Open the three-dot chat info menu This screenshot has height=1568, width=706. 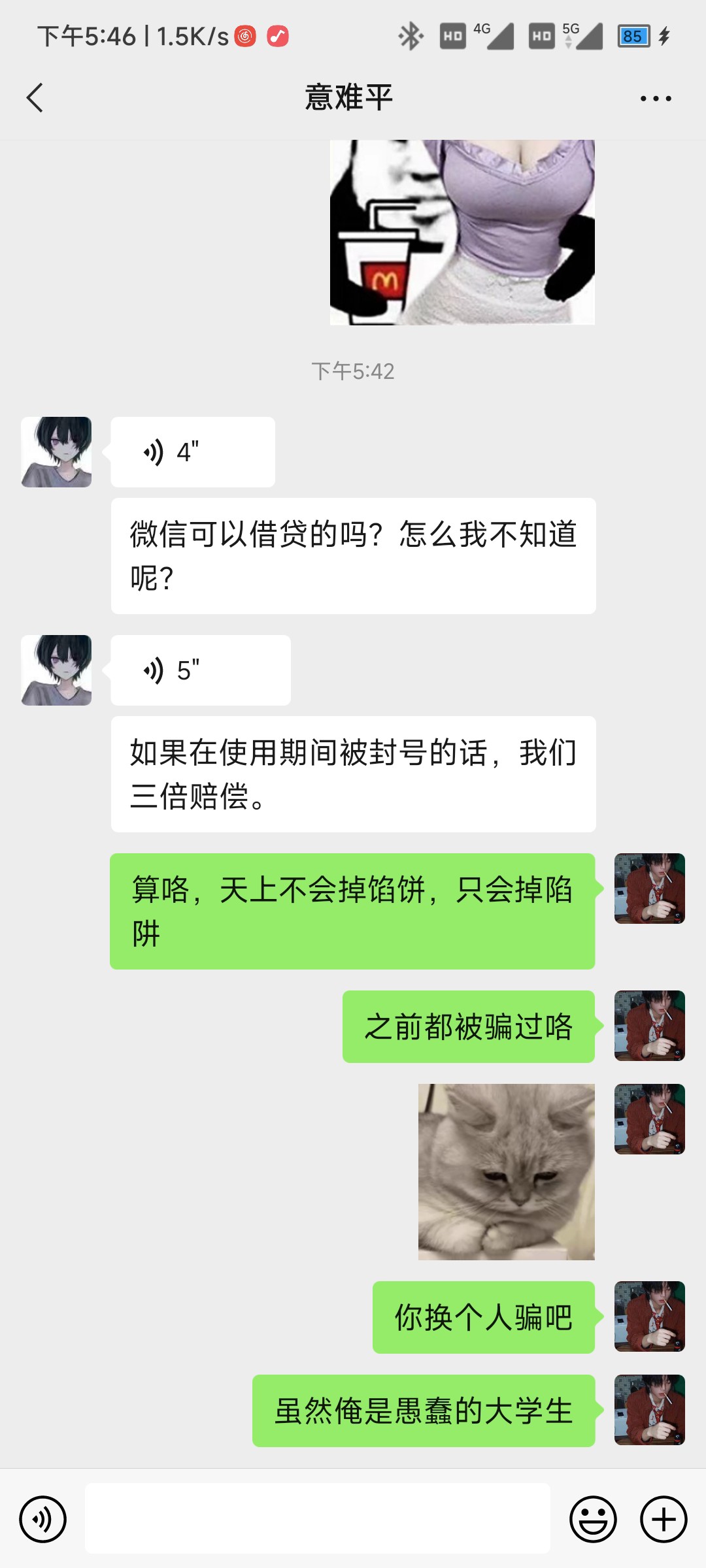coord(656,99)
